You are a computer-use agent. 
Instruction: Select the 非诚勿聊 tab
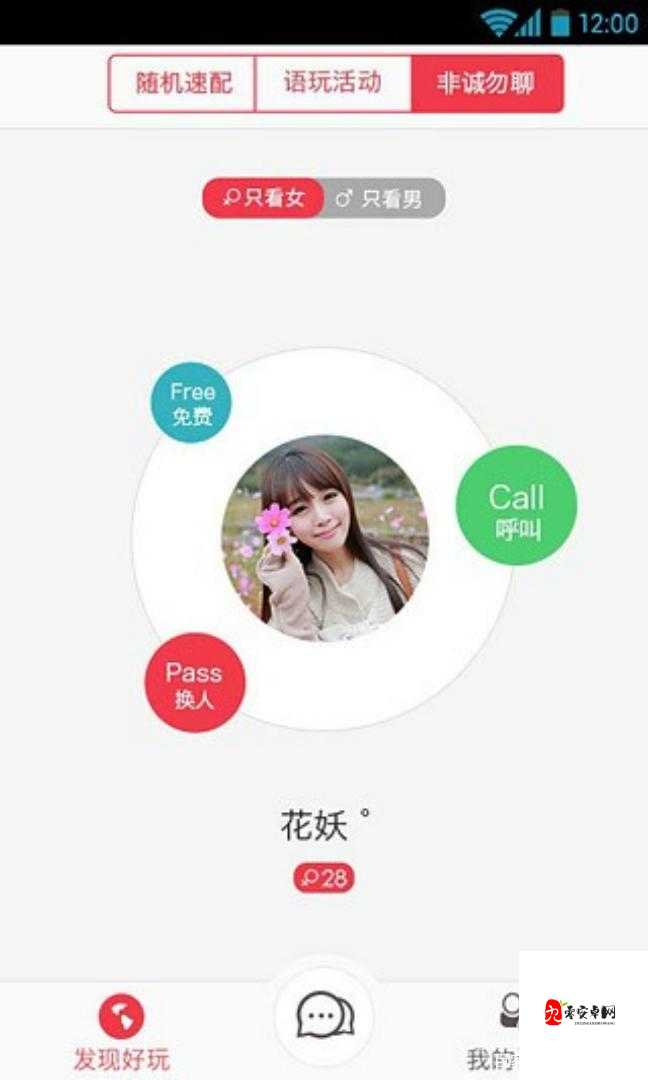coord(487,83)
